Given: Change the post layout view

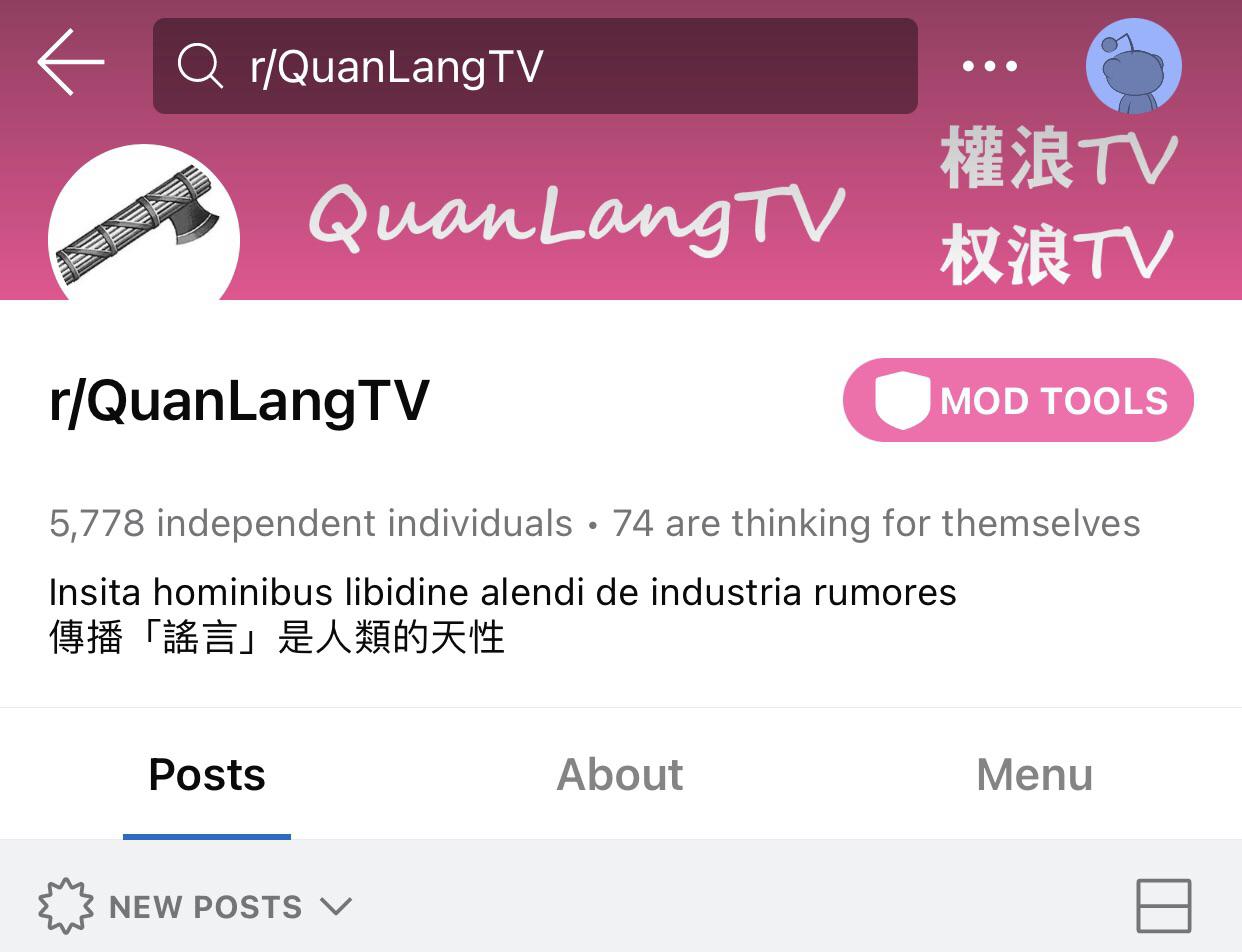Looking at the screenshot, I should pyautogui.click(x=1163, y=906).
